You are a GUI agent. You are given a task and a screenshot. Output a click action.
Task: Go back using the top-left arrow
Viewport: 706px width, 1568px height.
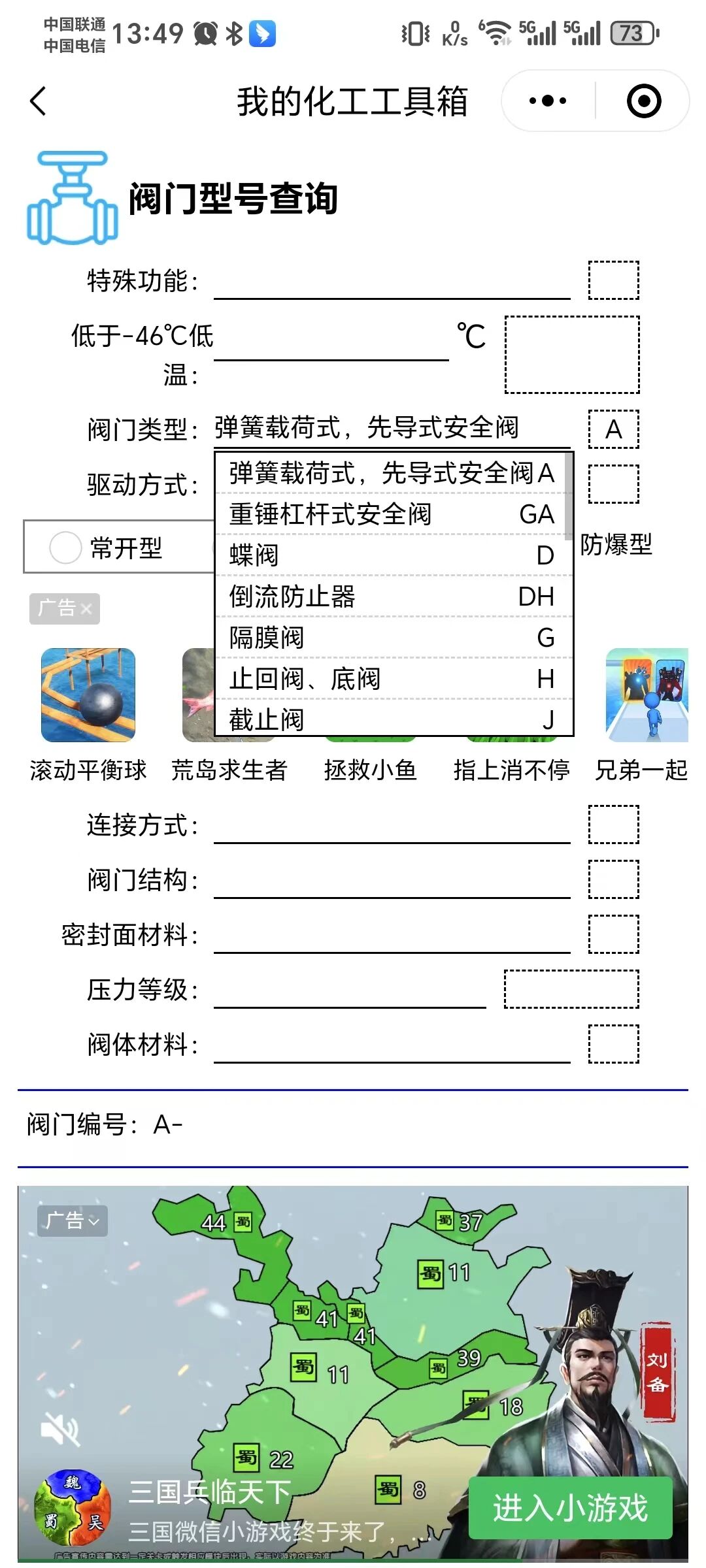point(39,101)
